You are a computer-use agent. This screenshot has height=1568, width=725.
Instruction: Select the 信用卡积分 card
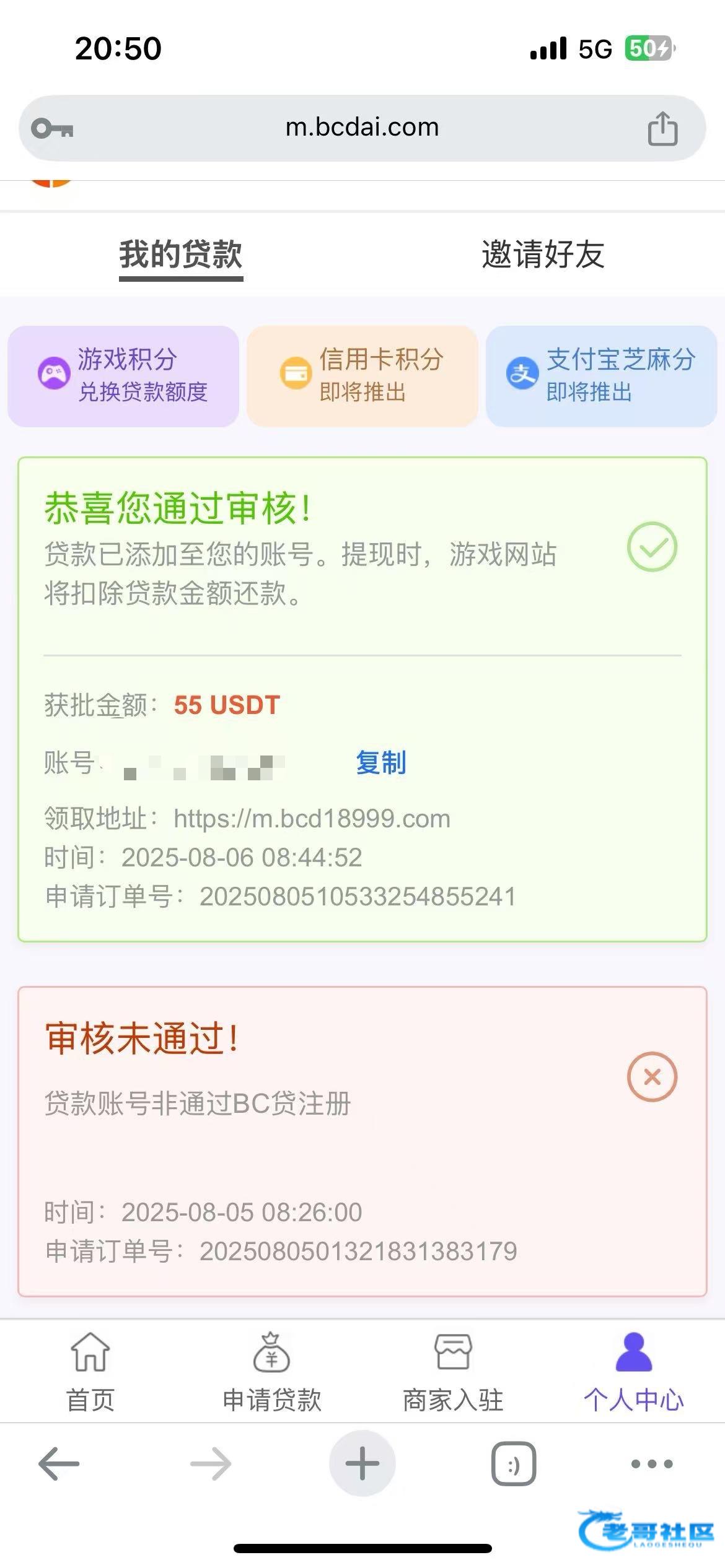[362, 376]
